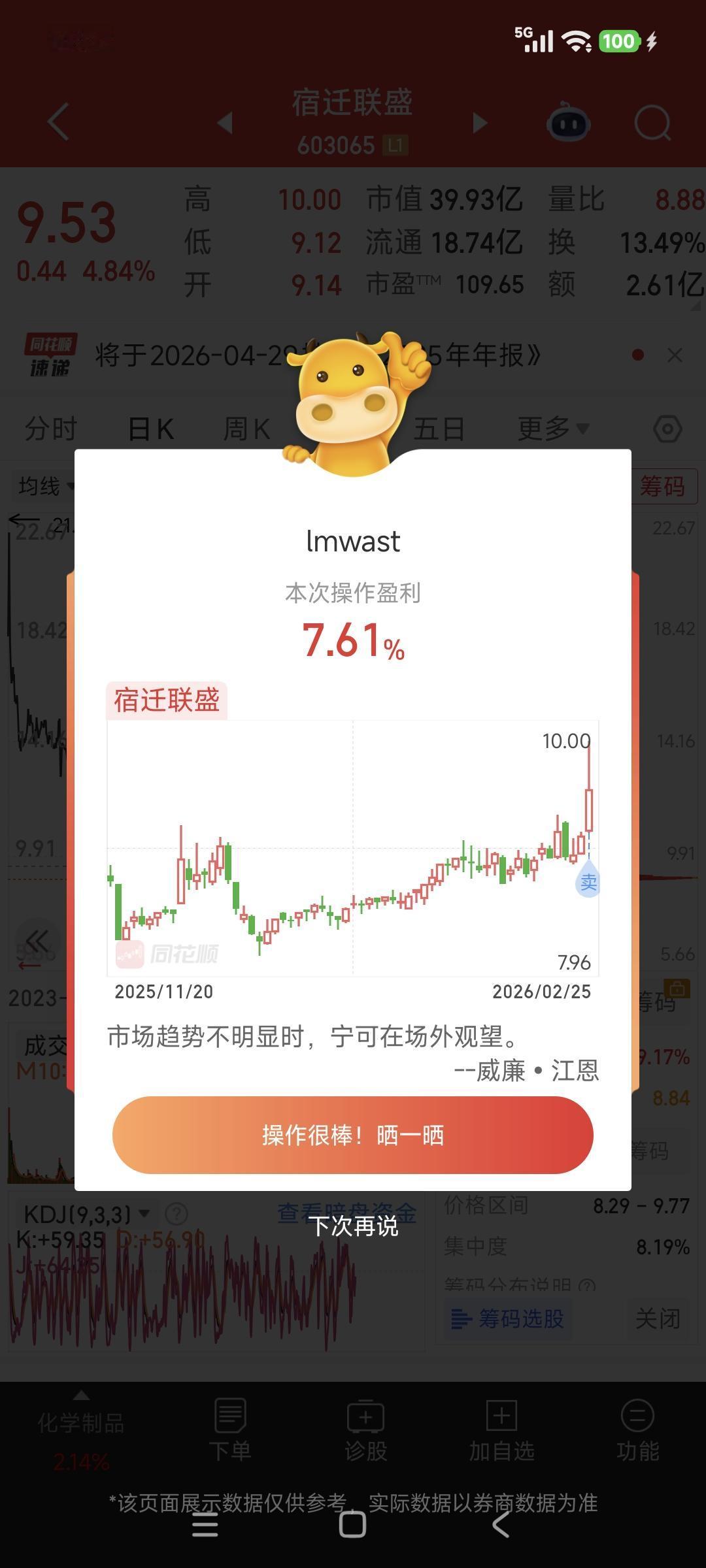Tap the back arrow at top left
Viewport: 706px width, 1568px height.
click(x=58, y=123)
